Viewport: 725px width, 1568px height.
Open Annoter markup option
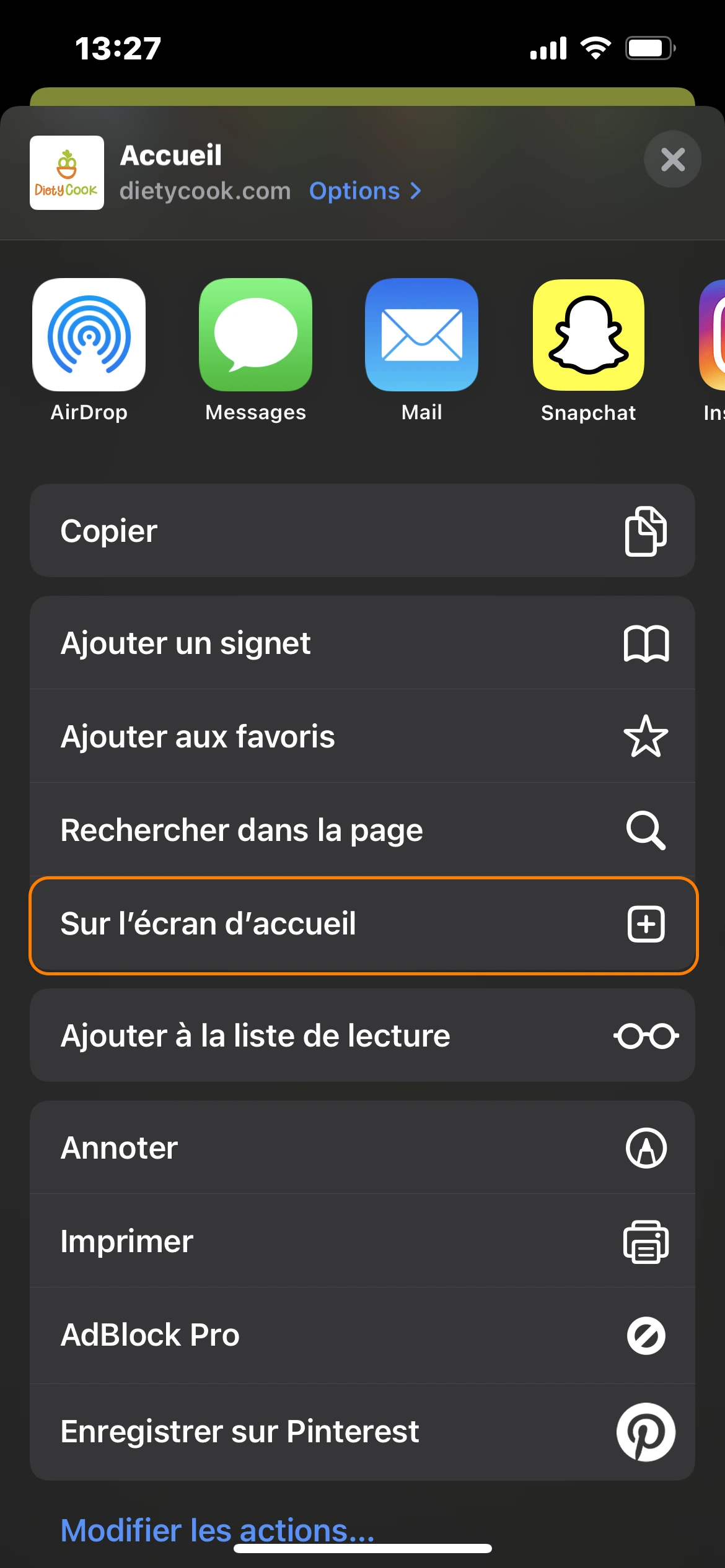(362, 1148)
